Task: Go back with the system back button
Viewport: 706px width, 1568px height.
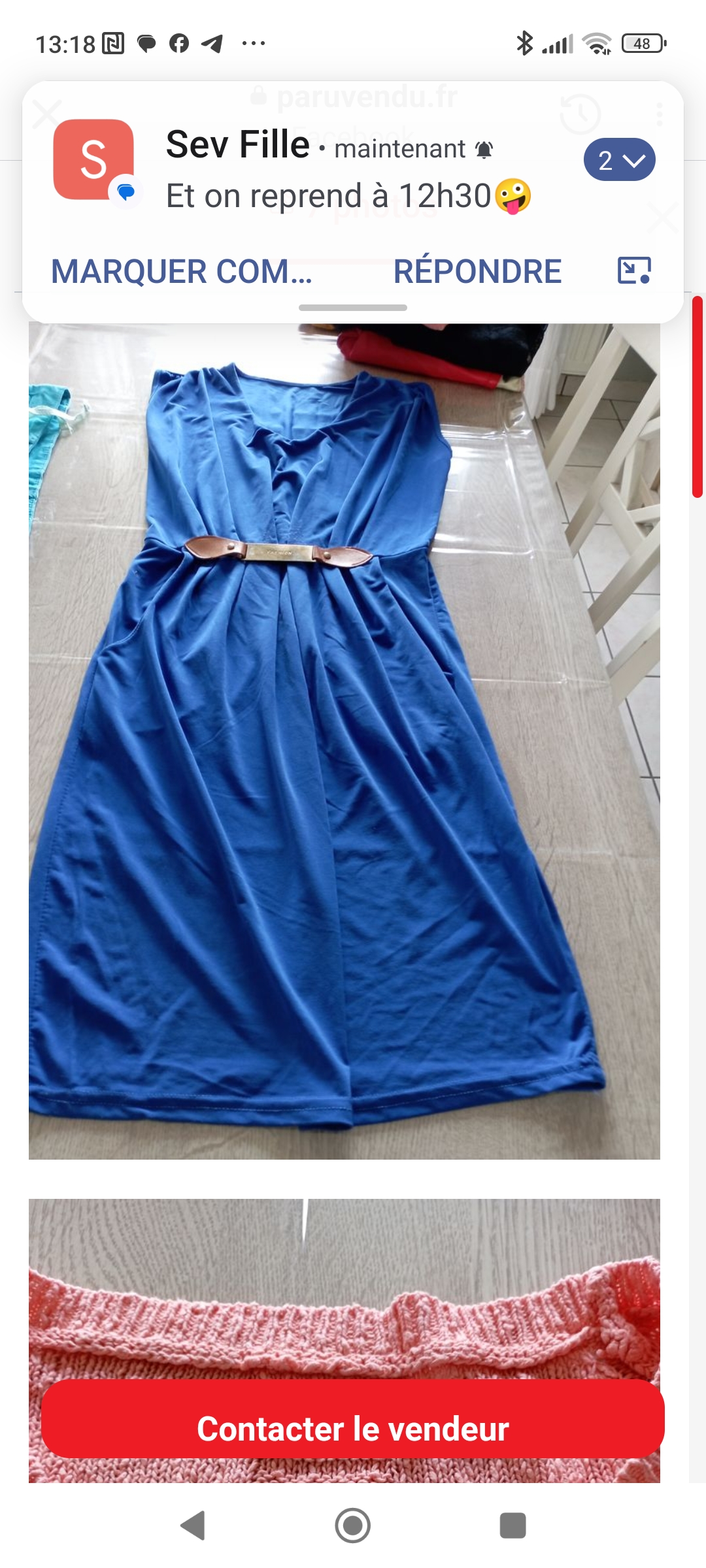Action: 192,1526
